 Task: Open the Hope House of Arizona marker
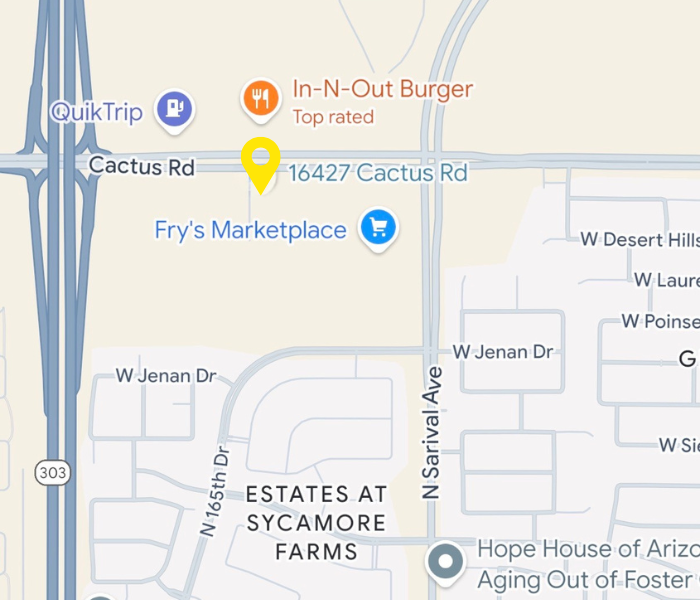[445, 563]
